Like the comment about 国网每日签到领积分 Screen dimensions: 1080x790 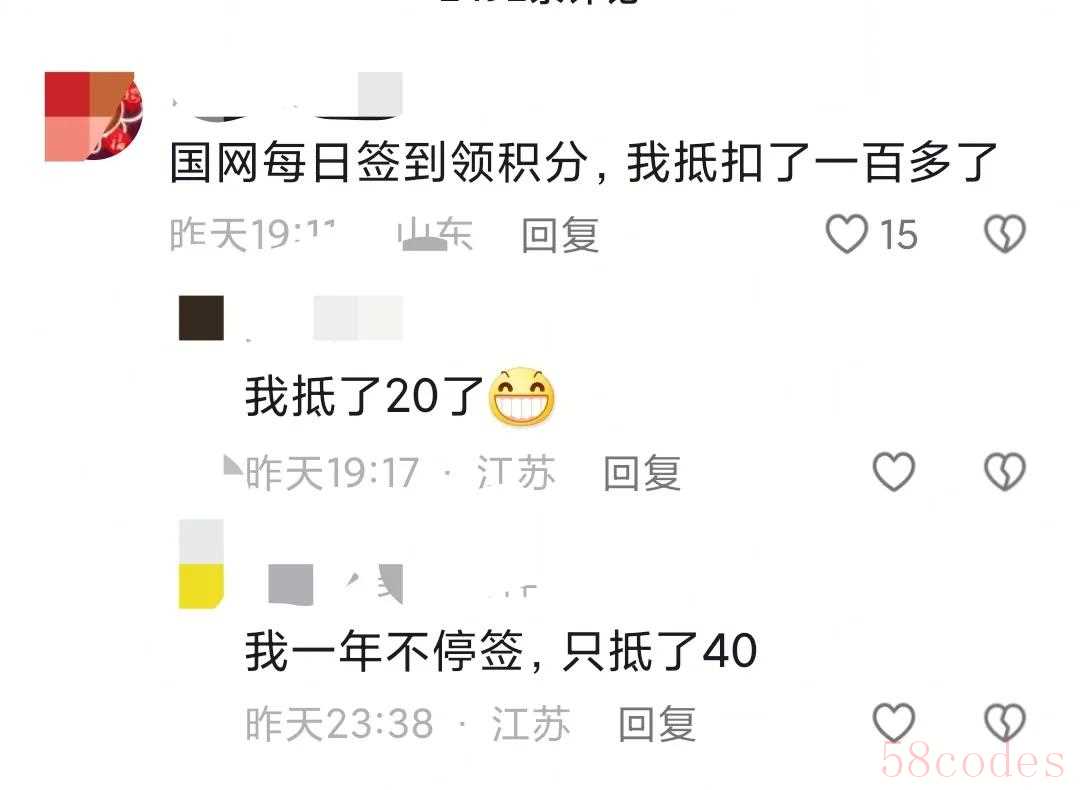[848, 235]
